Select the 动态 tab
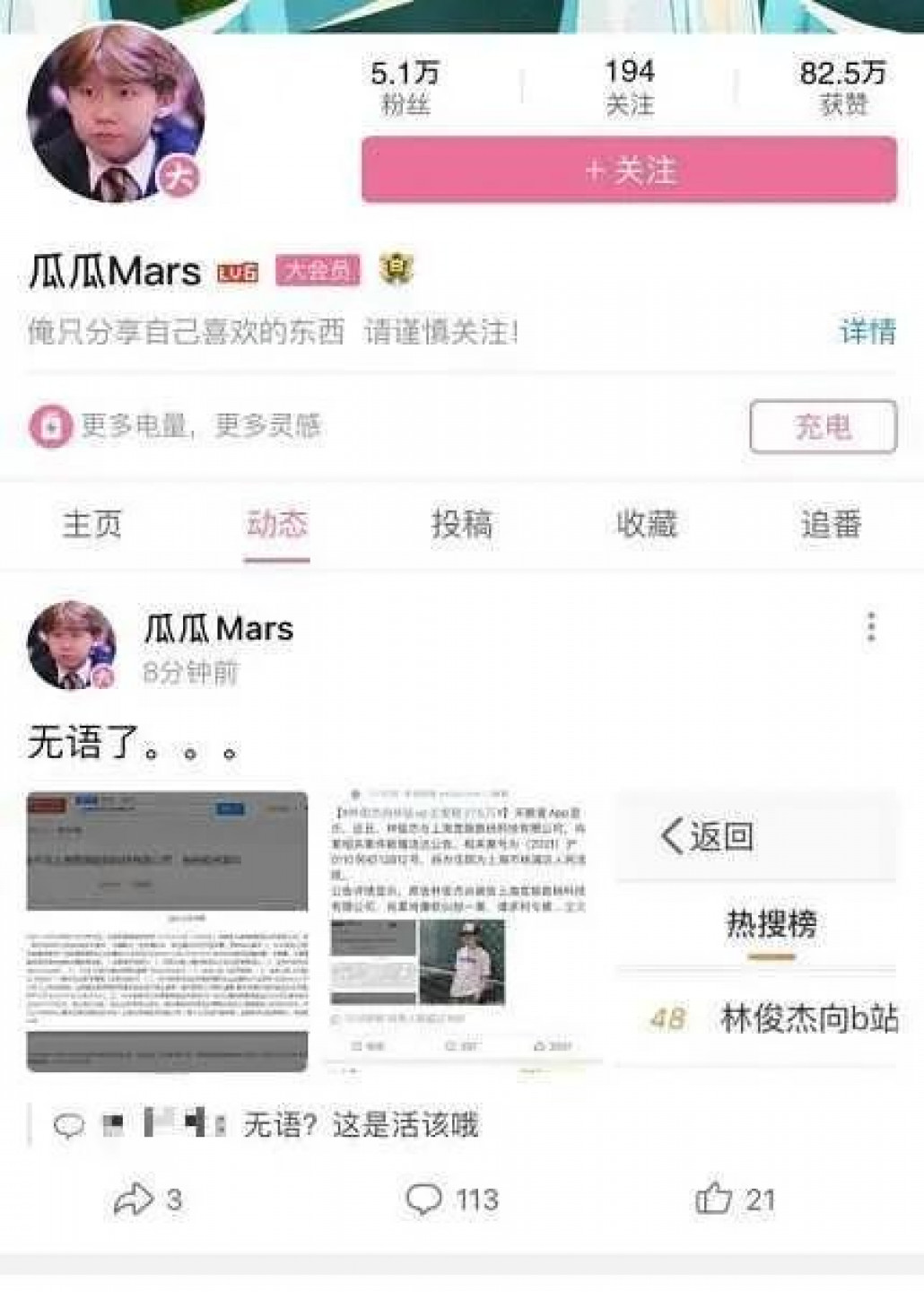 pos(277,524)
